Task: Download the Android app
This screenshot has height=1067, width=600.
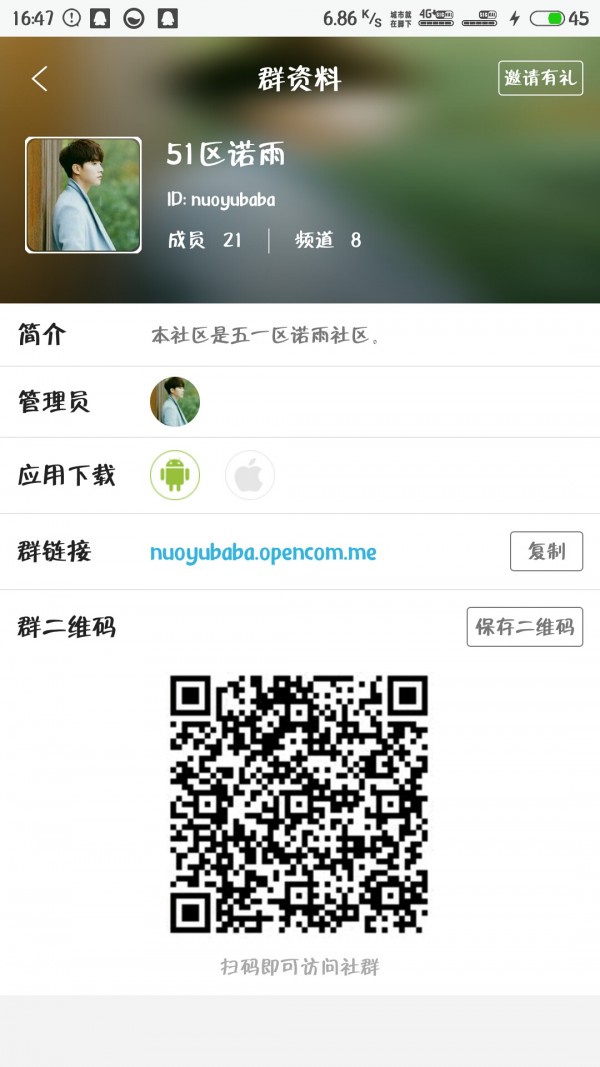Action: pos(175,476)
